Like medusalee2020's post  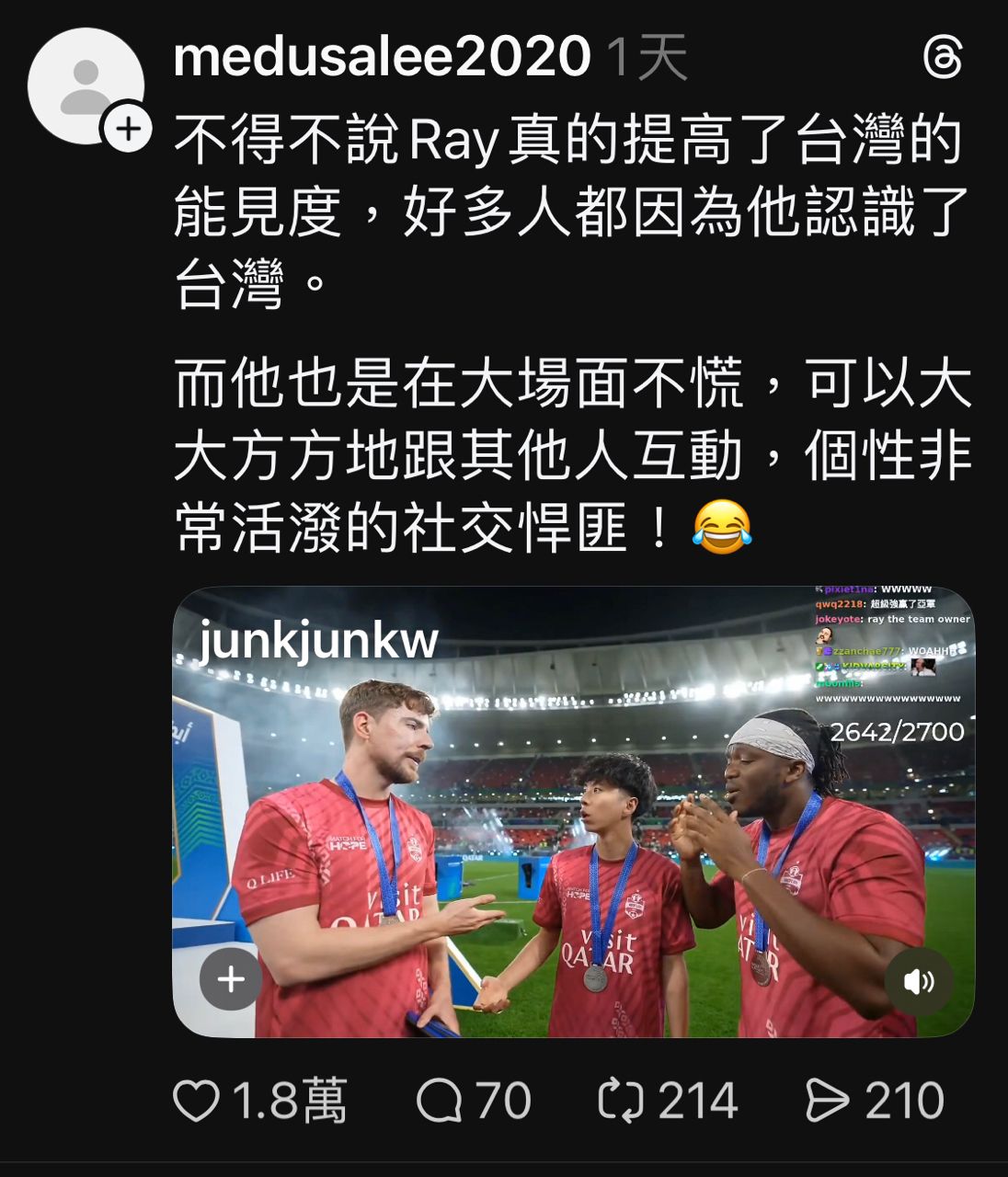tap(197, 1101)
